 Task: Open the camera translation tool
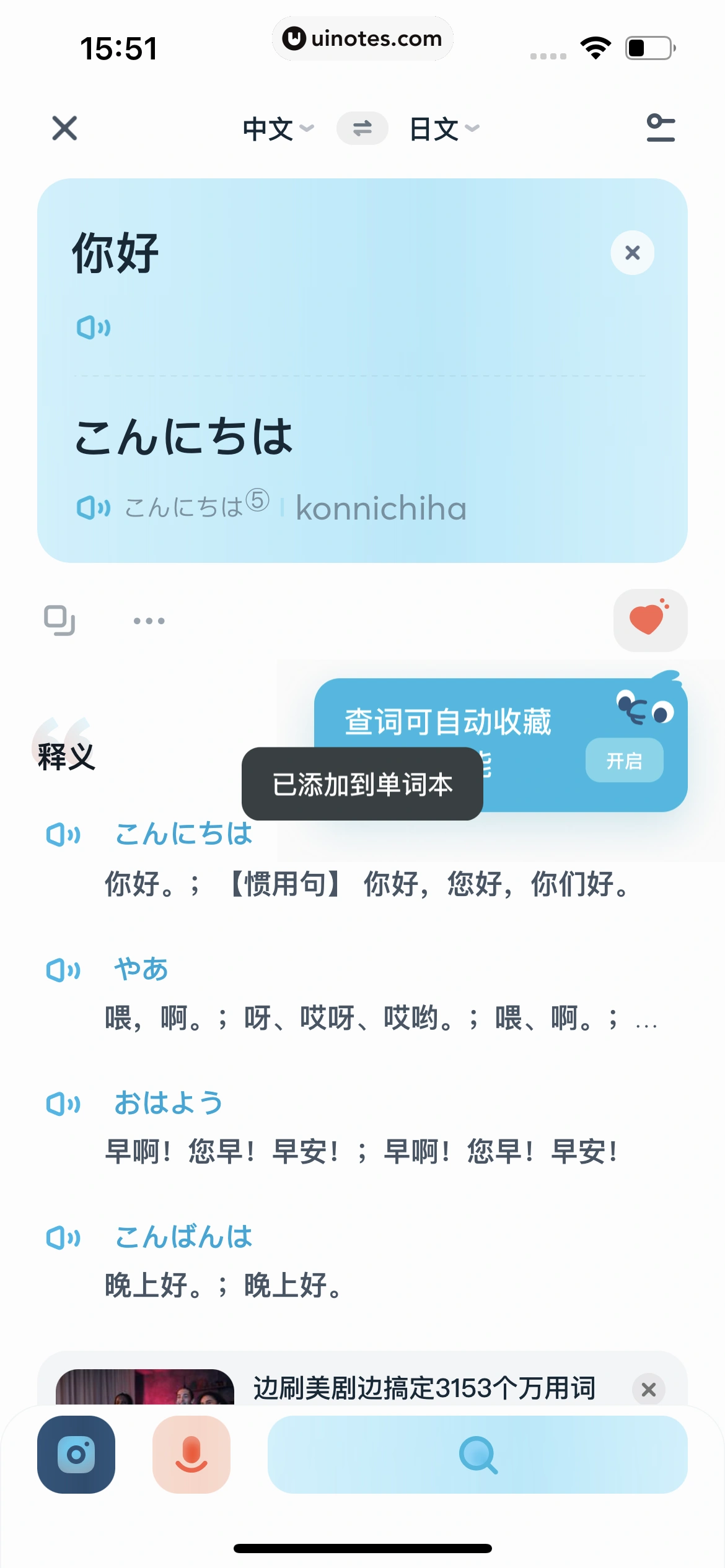click(x=76, y=1455)
